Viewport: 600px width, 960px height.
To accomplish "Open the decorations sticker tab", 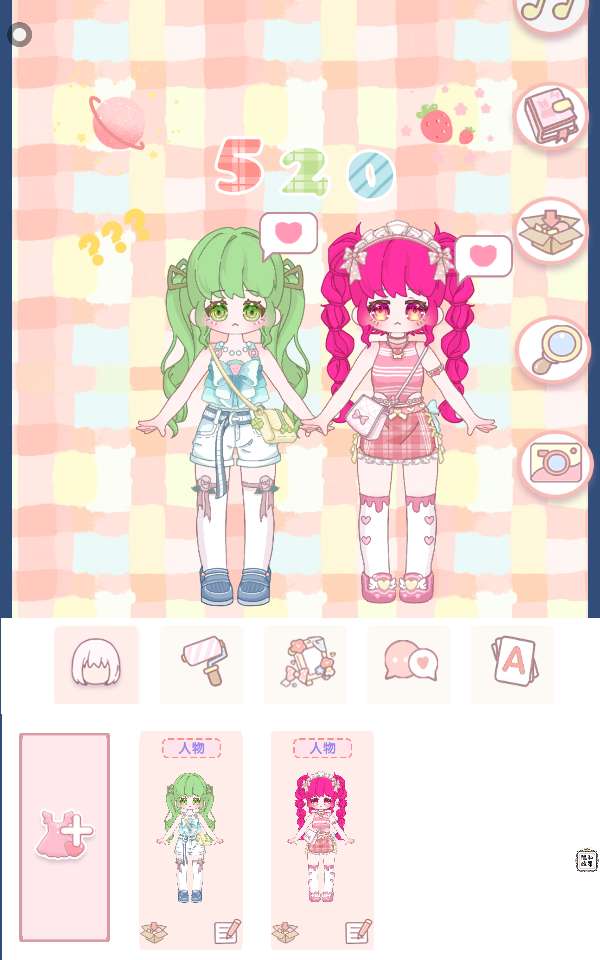I will [x=305, y=664].
